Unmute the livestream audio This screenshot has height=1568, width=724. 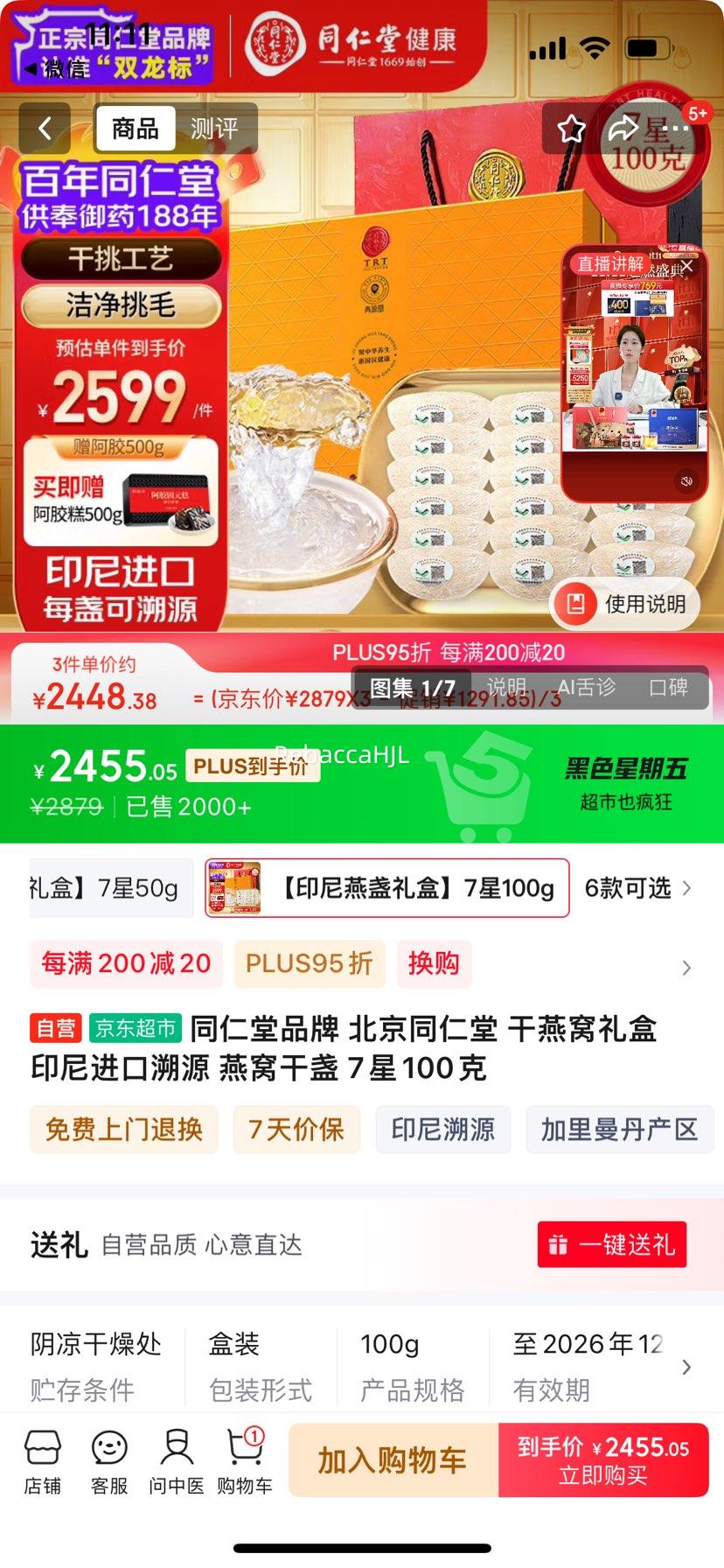(686, 479)
